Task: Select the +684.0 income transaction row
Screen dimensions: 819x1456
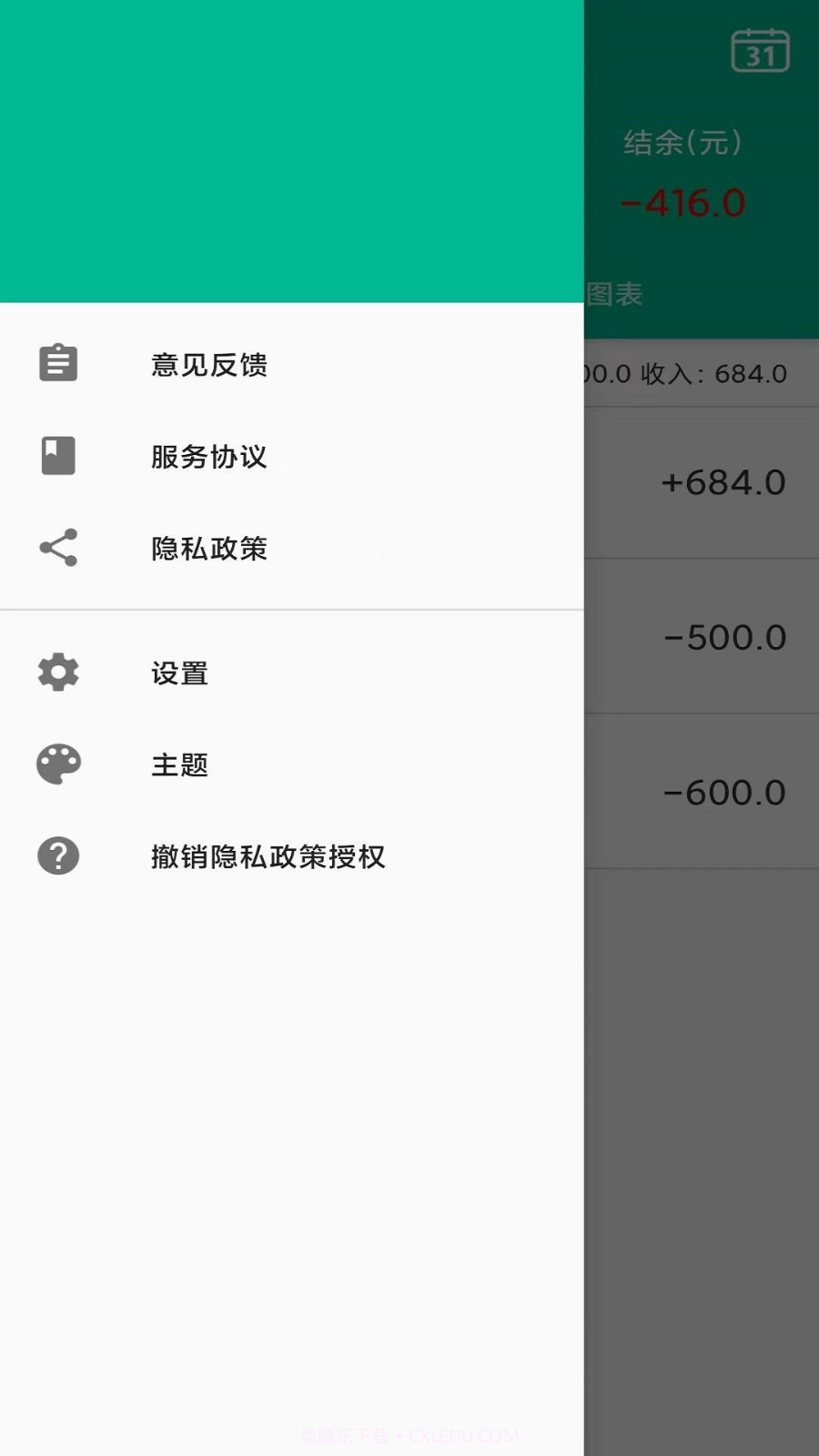Action: tap(723, 481)
